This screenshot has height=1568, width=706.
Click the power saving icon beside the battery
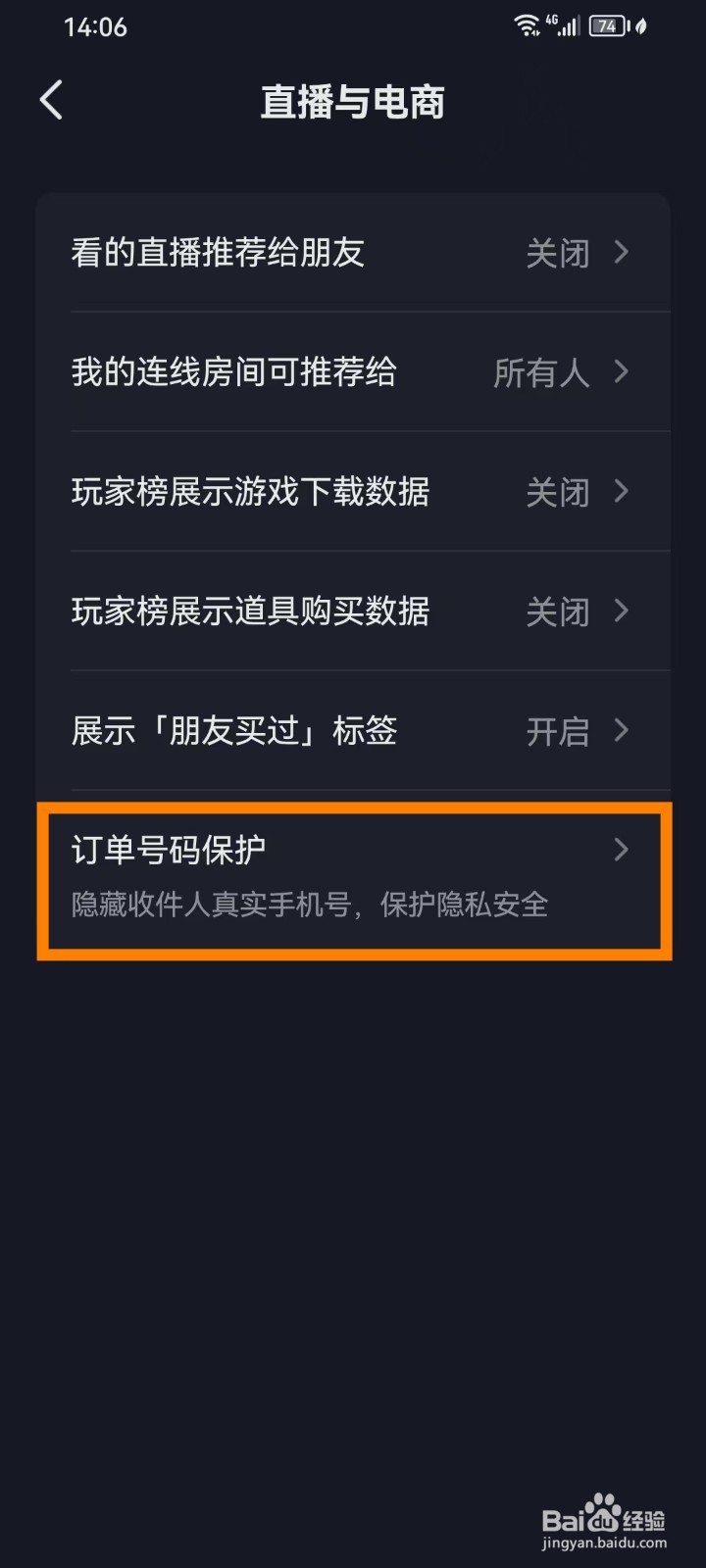click(x=639, y=25)
